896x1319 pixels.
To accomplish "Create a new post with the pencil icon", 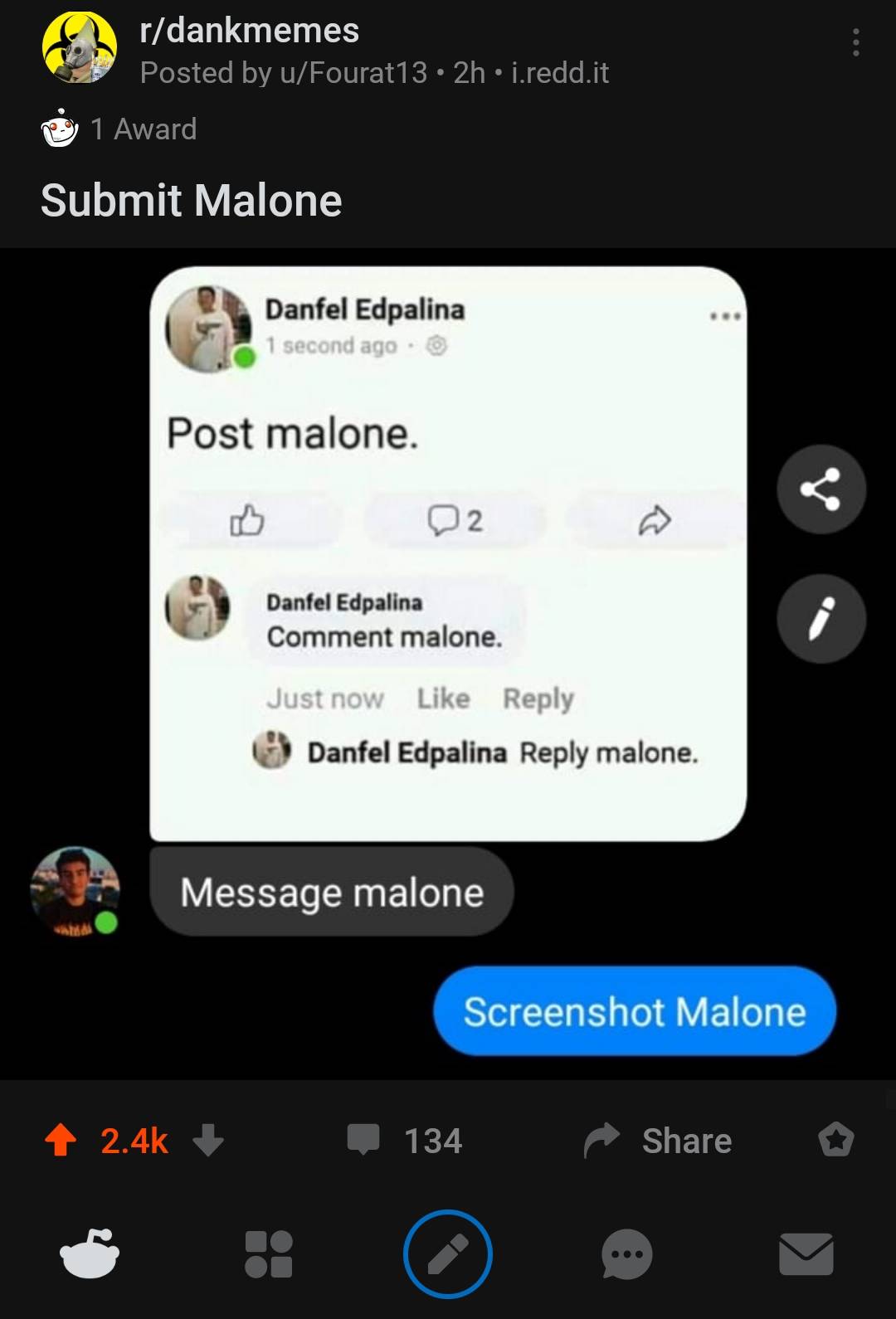I will [x=448, y=1253].
